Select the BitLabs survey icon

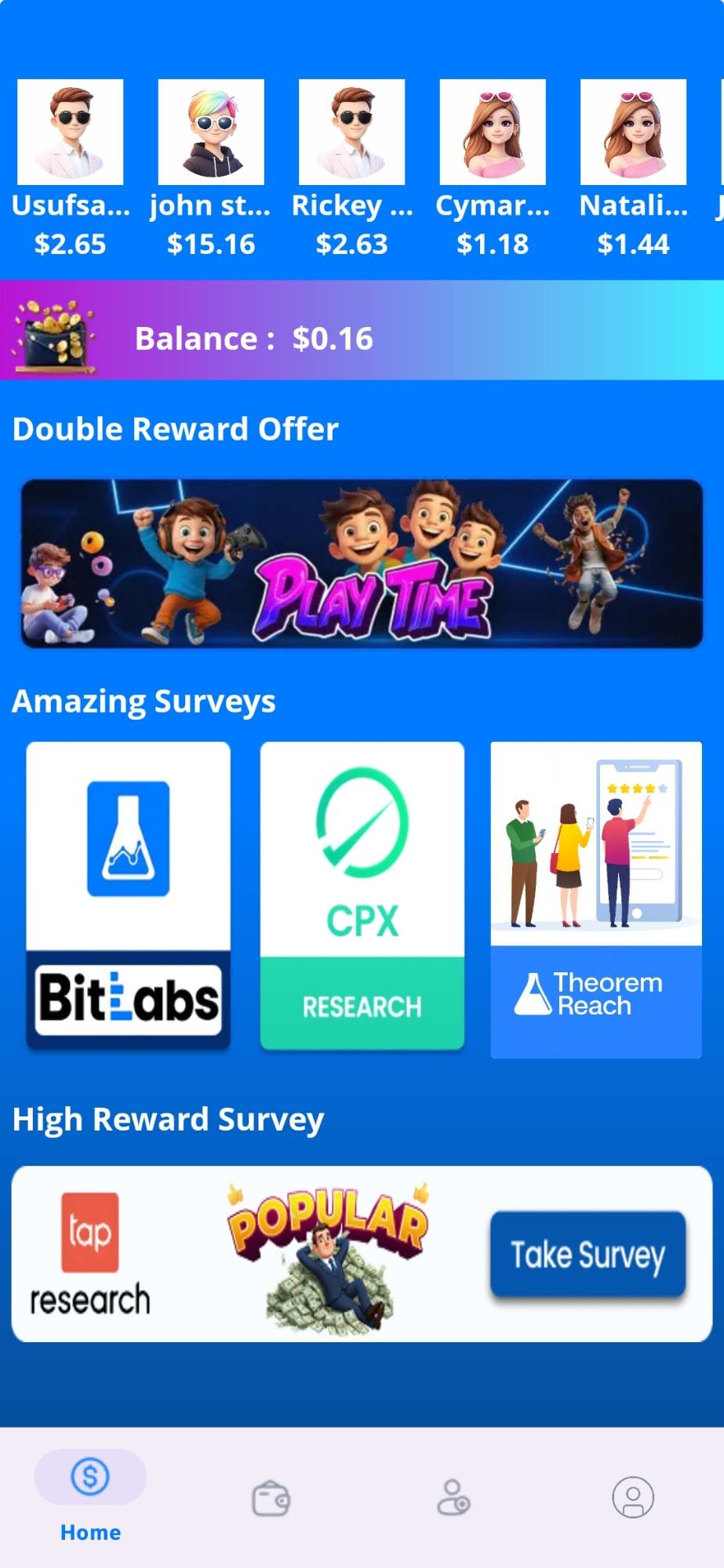click(128, 894)
